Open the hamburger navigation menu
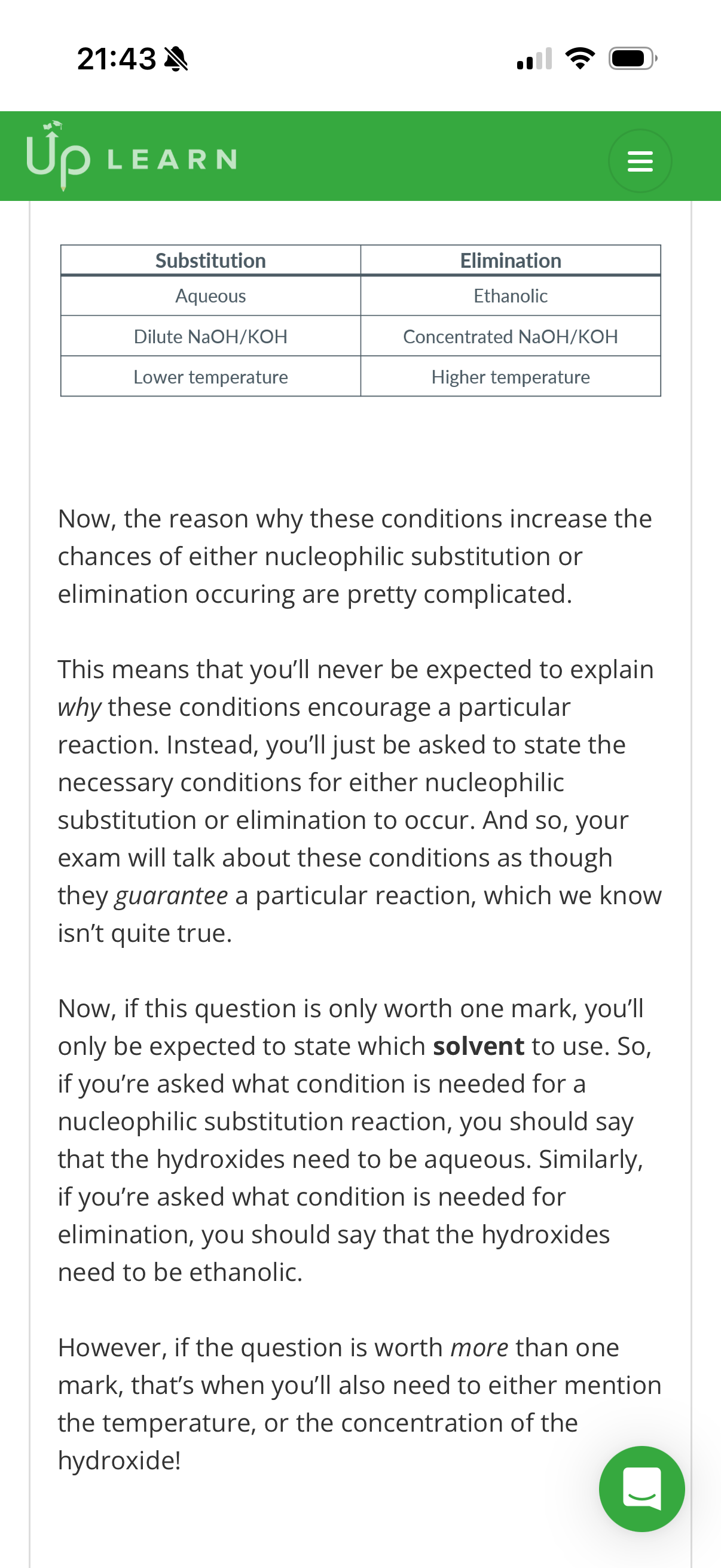Viewport: 721px width, 1568px height. [640, 161]
